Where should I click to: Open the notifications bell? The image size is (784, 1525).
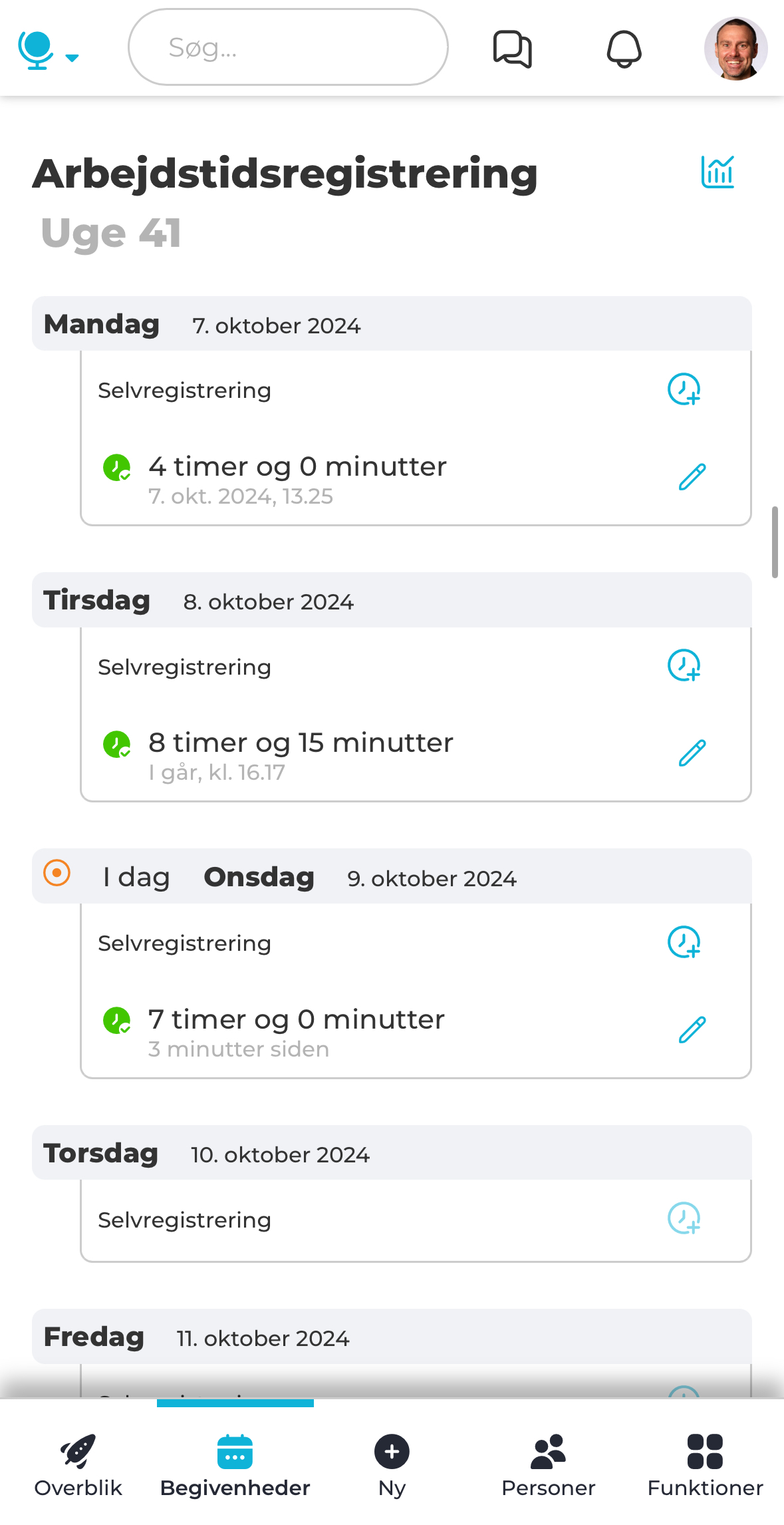(x=624, y=49)
